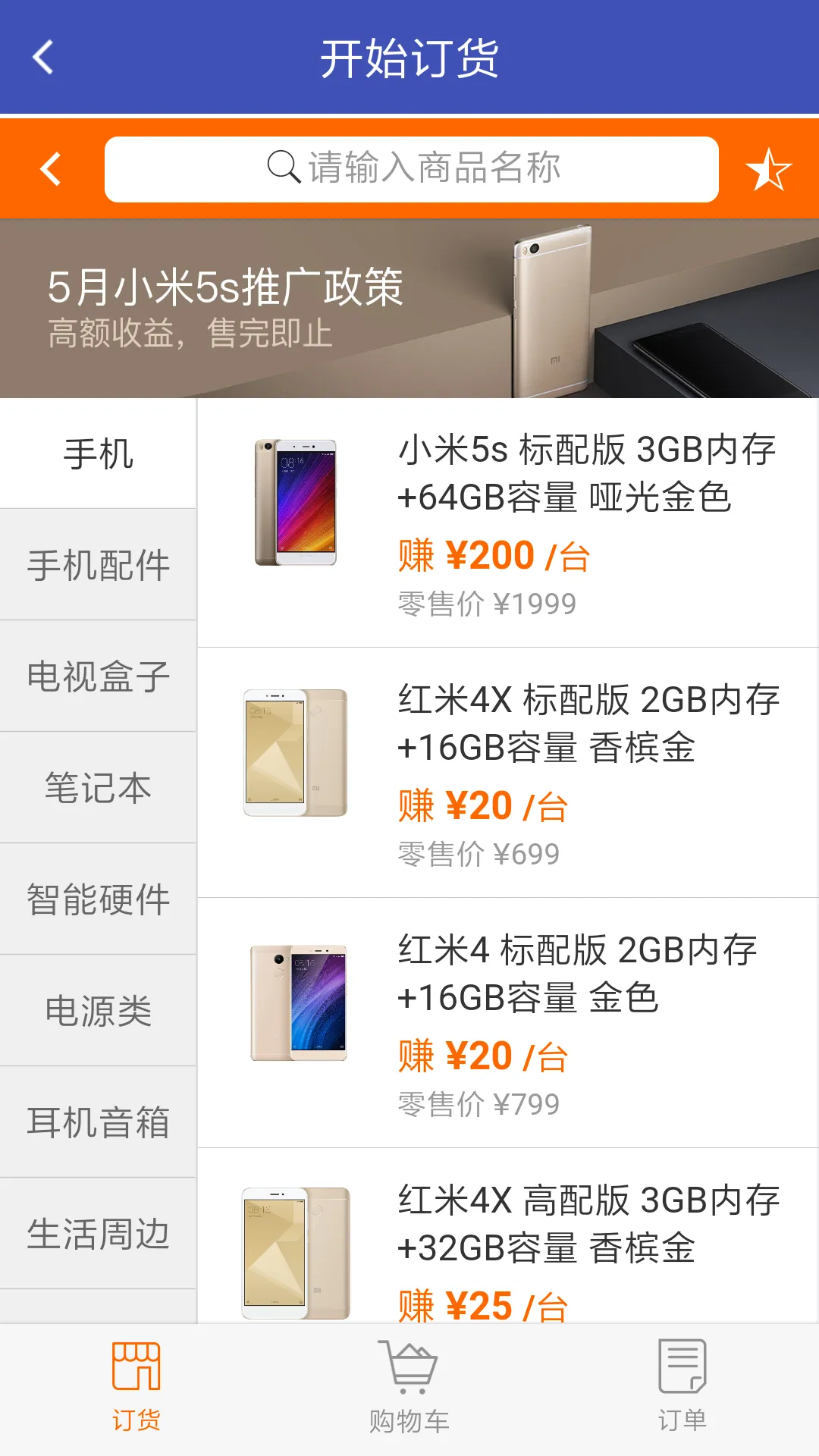Open the 电源类 category

point(99,1011)
